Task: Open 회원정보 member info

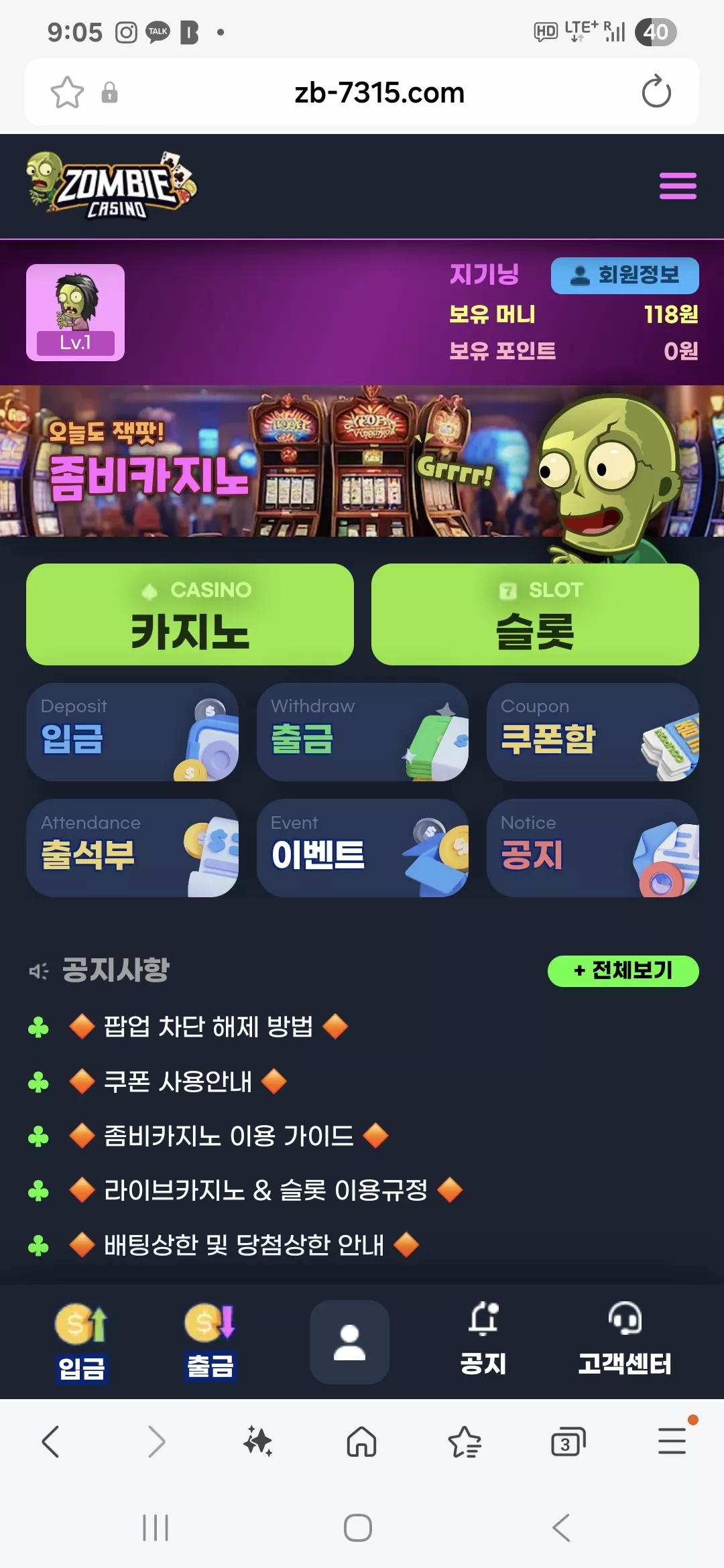Action: click(x=625, y=275)
